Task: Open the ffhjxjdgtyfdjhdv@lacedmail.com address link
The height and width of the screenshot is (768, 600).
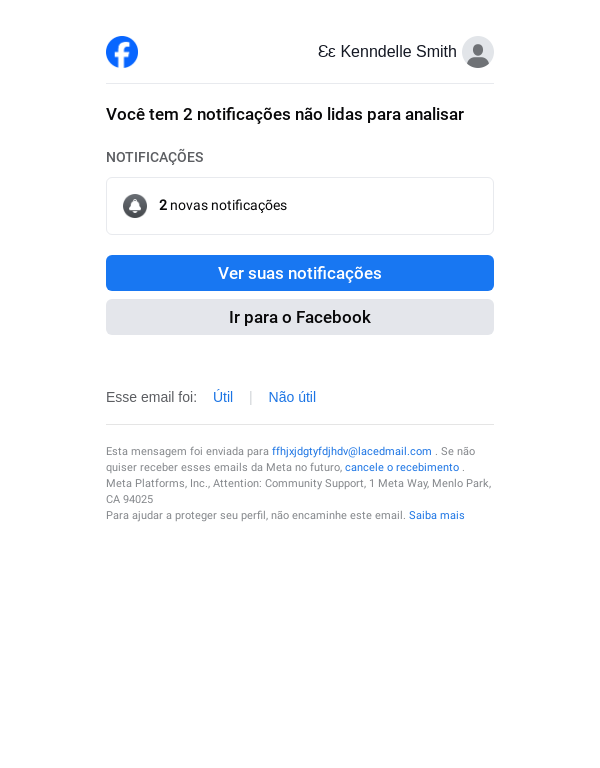Action: tap(352, 451)
